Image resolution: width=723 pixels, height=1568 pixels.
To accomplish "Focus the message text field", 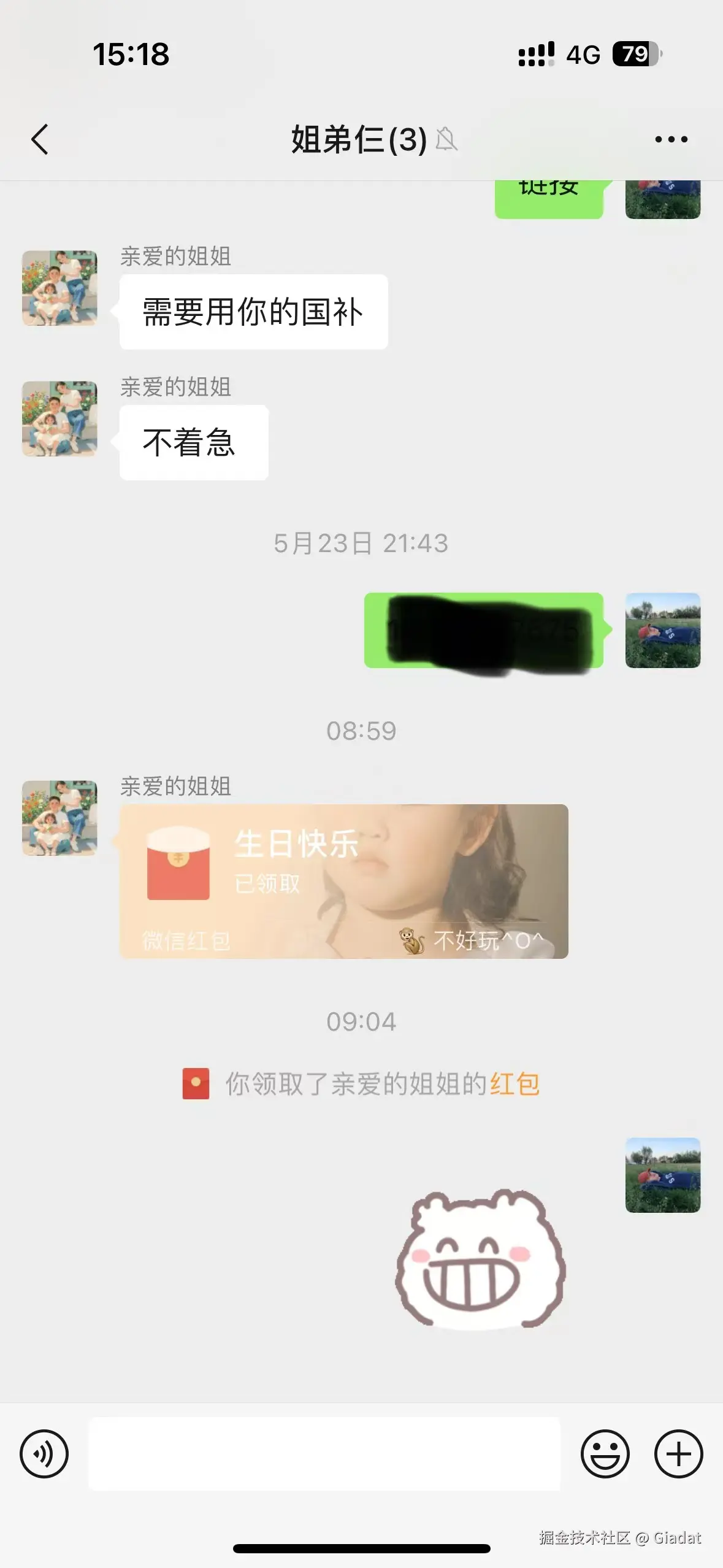I will pyautogui.click(x=324, y=1454).
